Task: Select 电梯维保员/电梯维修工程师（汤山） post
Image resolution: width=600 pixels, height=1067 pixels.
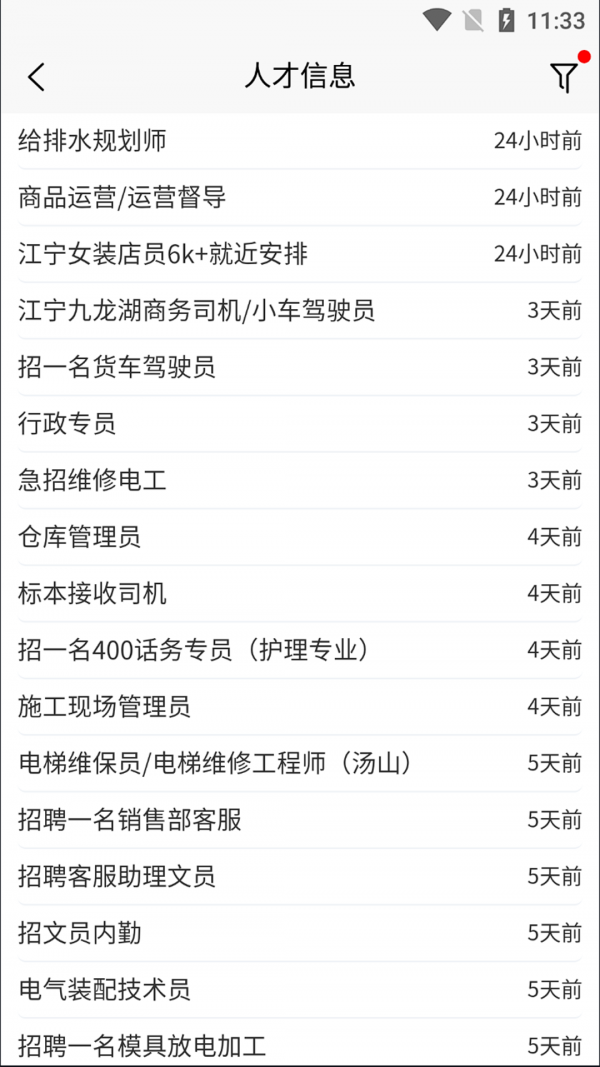Action: 216,764
